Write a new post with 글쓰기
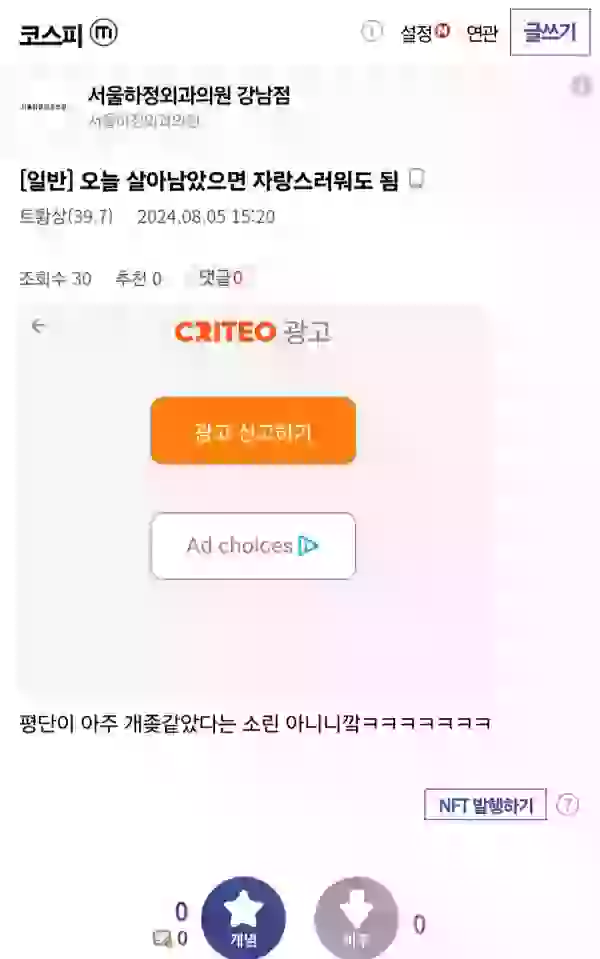Image resolution: width=600 pixels, height=959 pixels. tap(549, 32)
